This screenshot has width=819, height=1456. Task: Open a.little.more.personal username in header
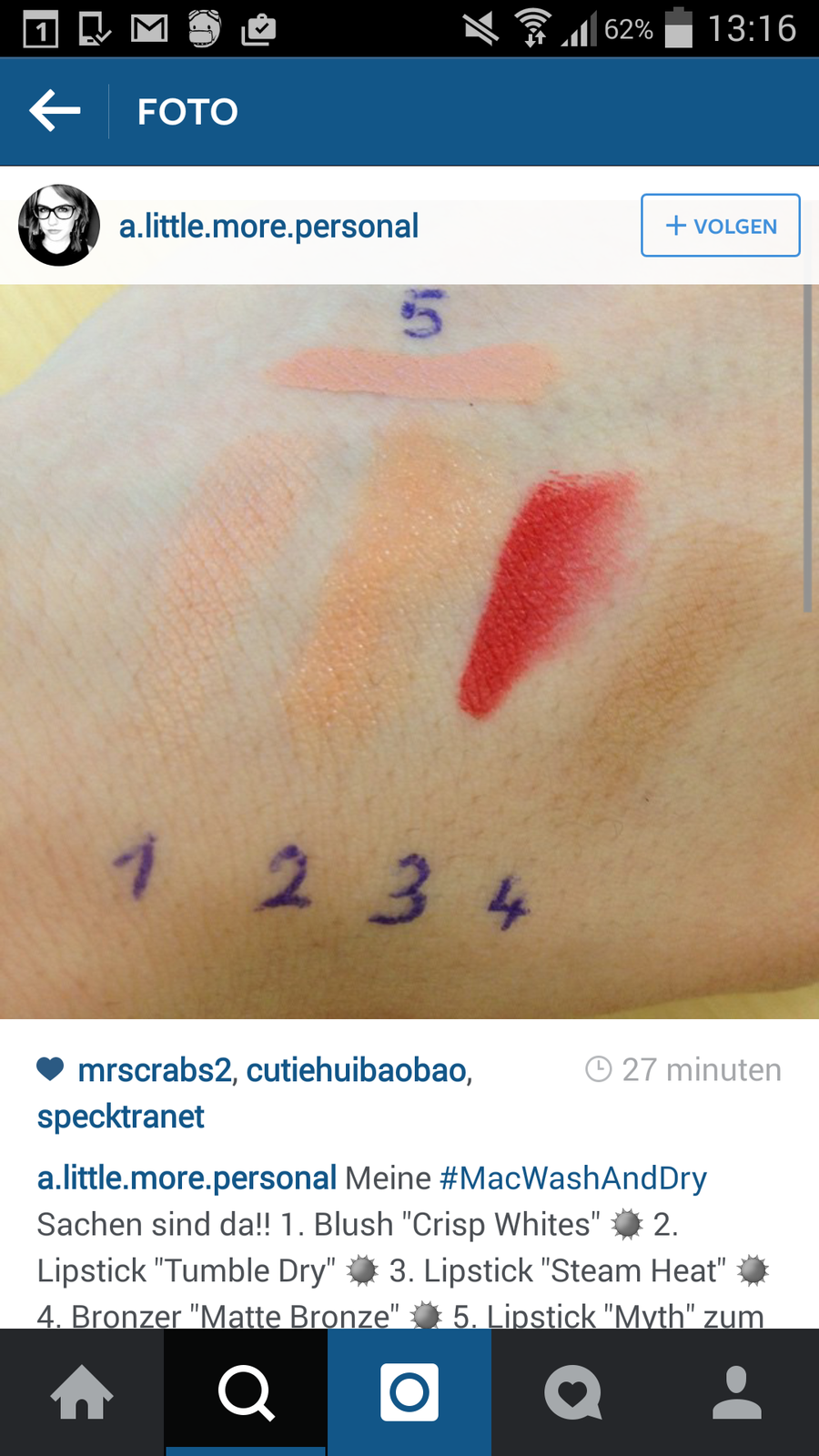pos(268,226)
